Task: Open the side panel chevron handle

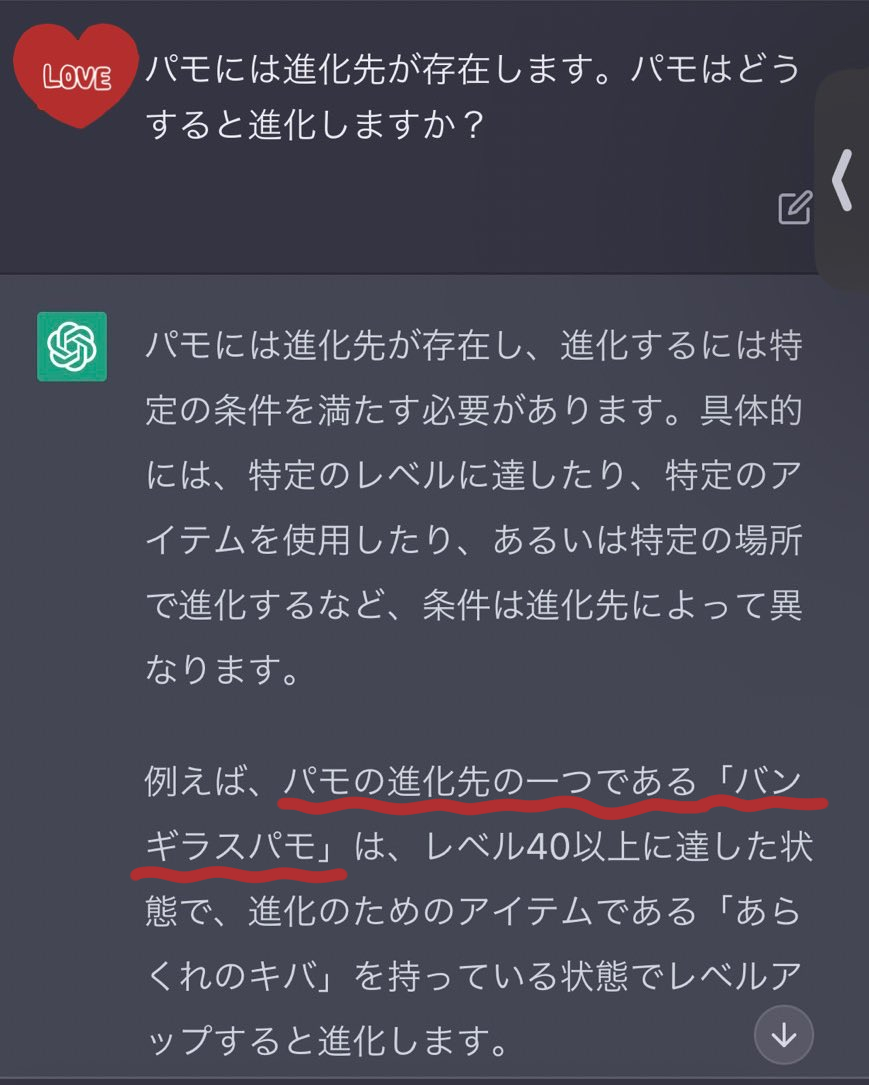Action: (843, 180)
